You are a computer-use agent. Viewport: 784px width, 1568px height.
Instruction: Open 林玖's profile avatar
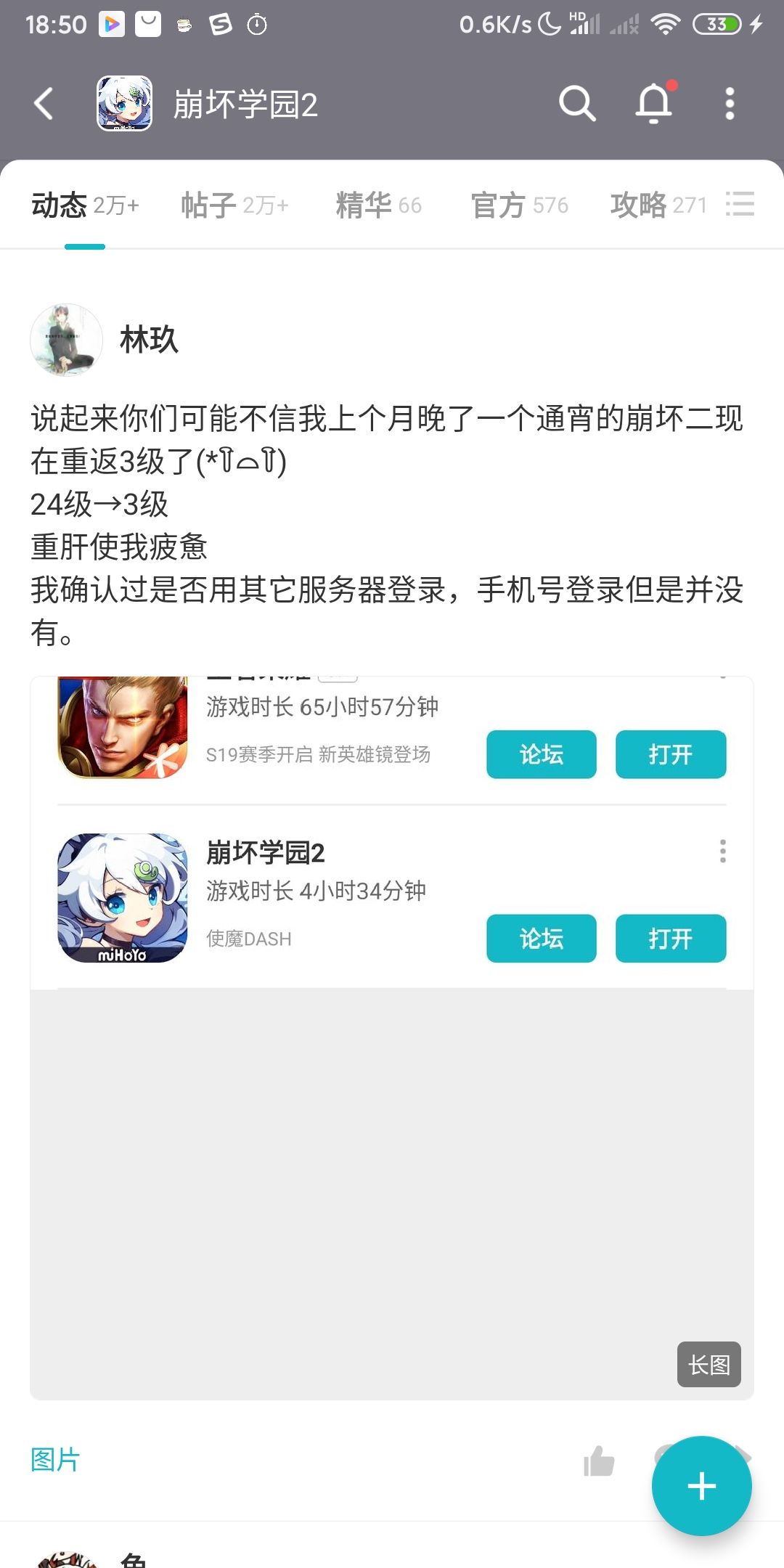(66, 340)
